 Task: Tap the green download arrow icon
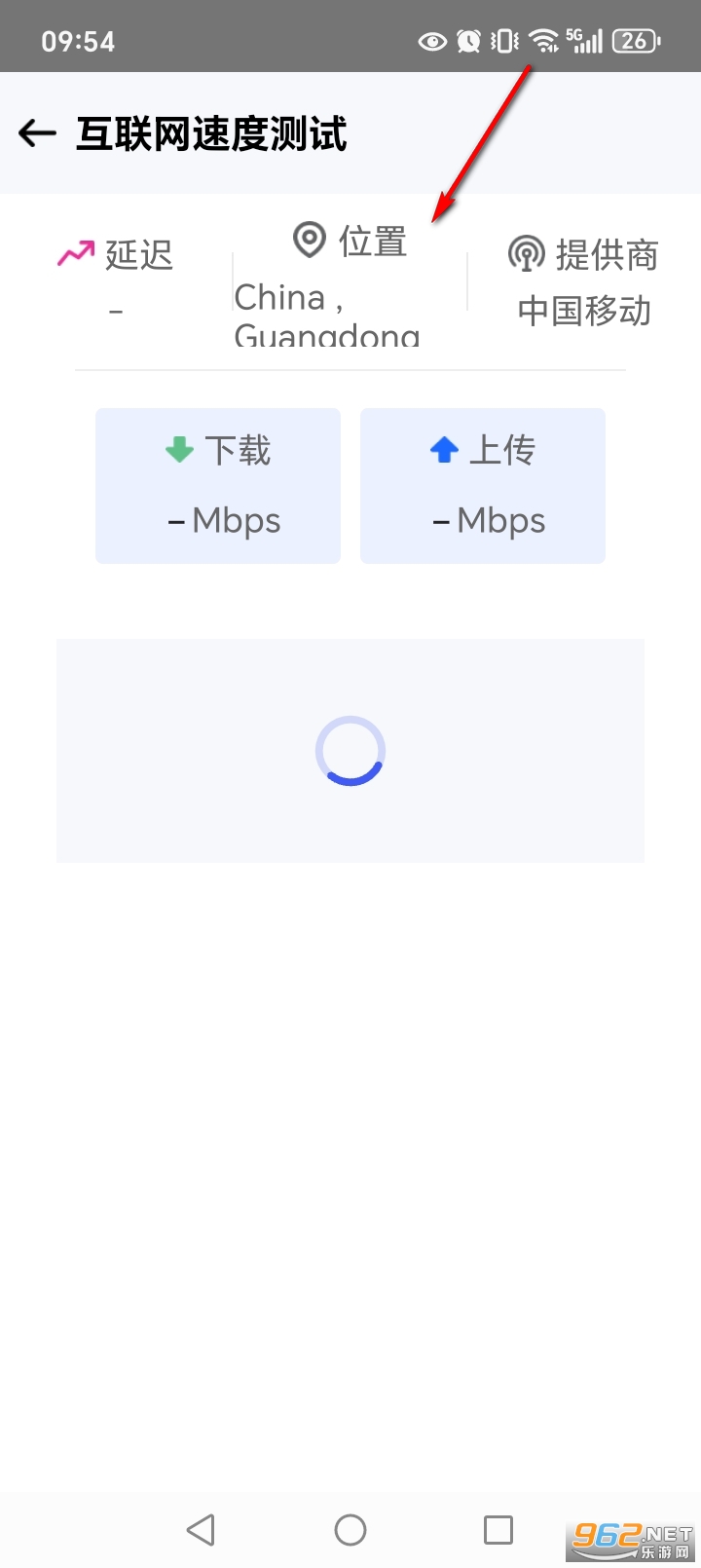(179, 449)
